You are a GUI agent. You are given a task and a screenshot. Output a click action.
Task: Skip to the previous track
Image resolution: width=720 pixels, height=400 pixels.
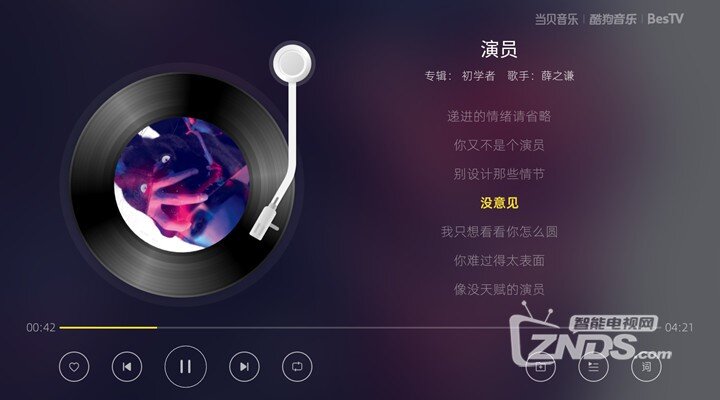(127, 367)
